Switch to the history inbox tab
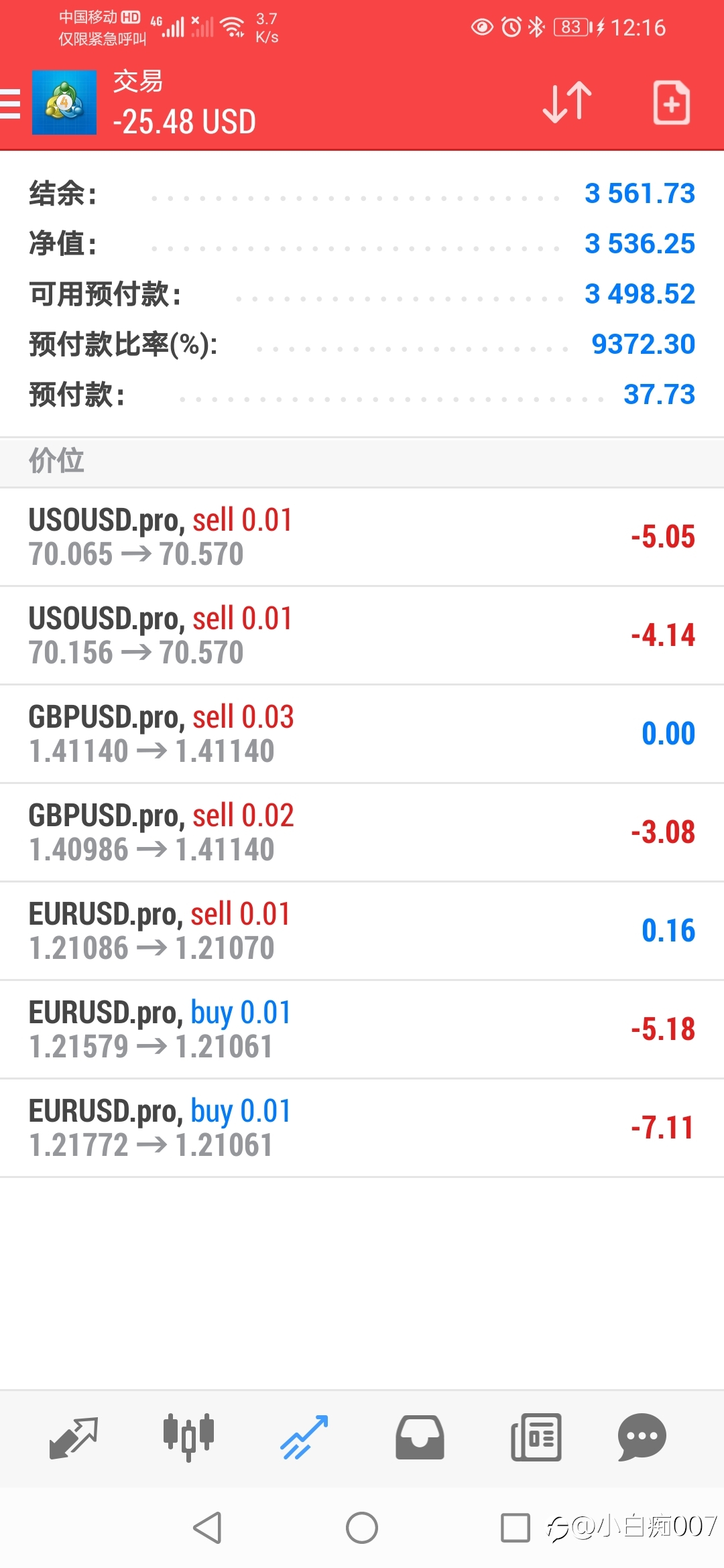 click(x=420, y=1438)
